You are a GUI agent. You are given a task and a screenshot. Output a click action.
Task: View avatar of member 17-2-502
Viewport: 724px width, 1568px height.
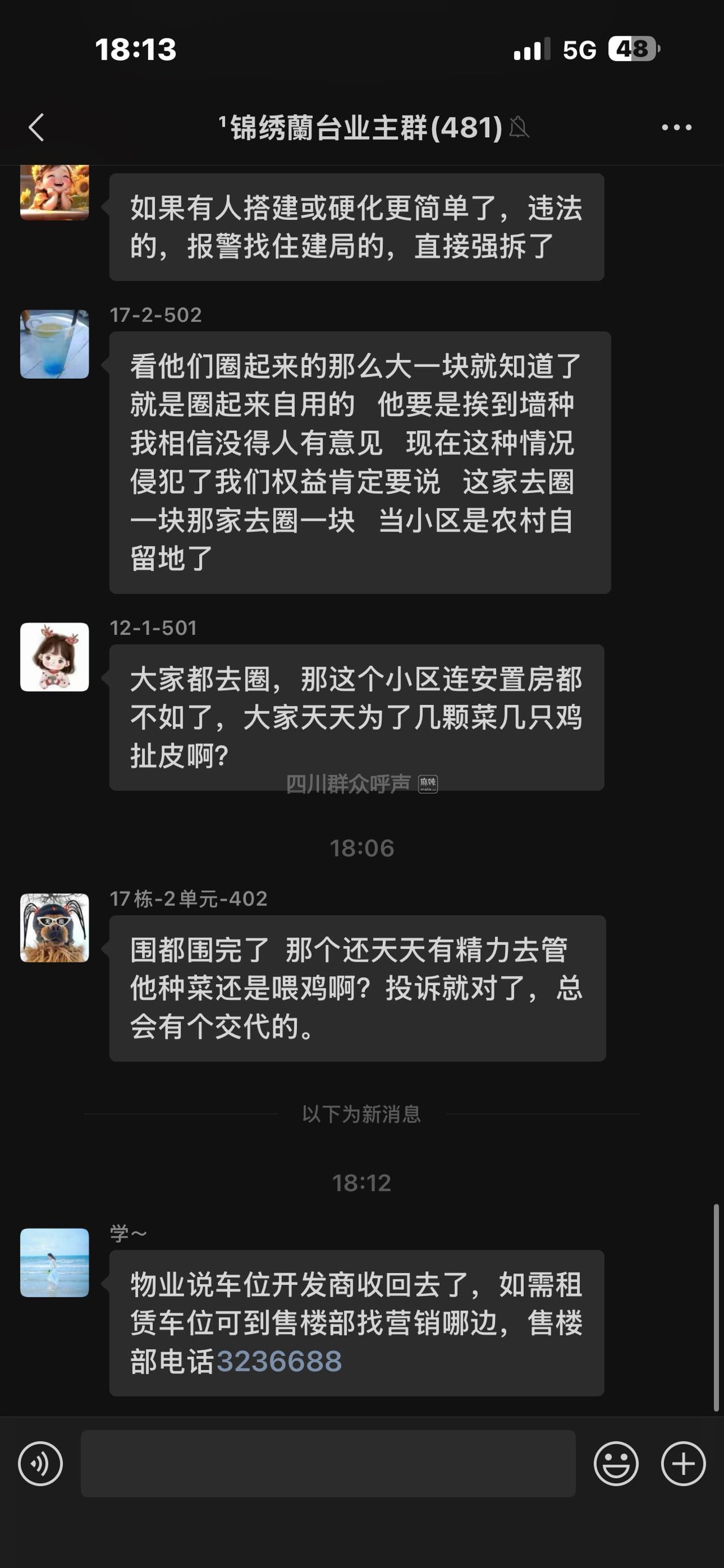pos(55,344)
